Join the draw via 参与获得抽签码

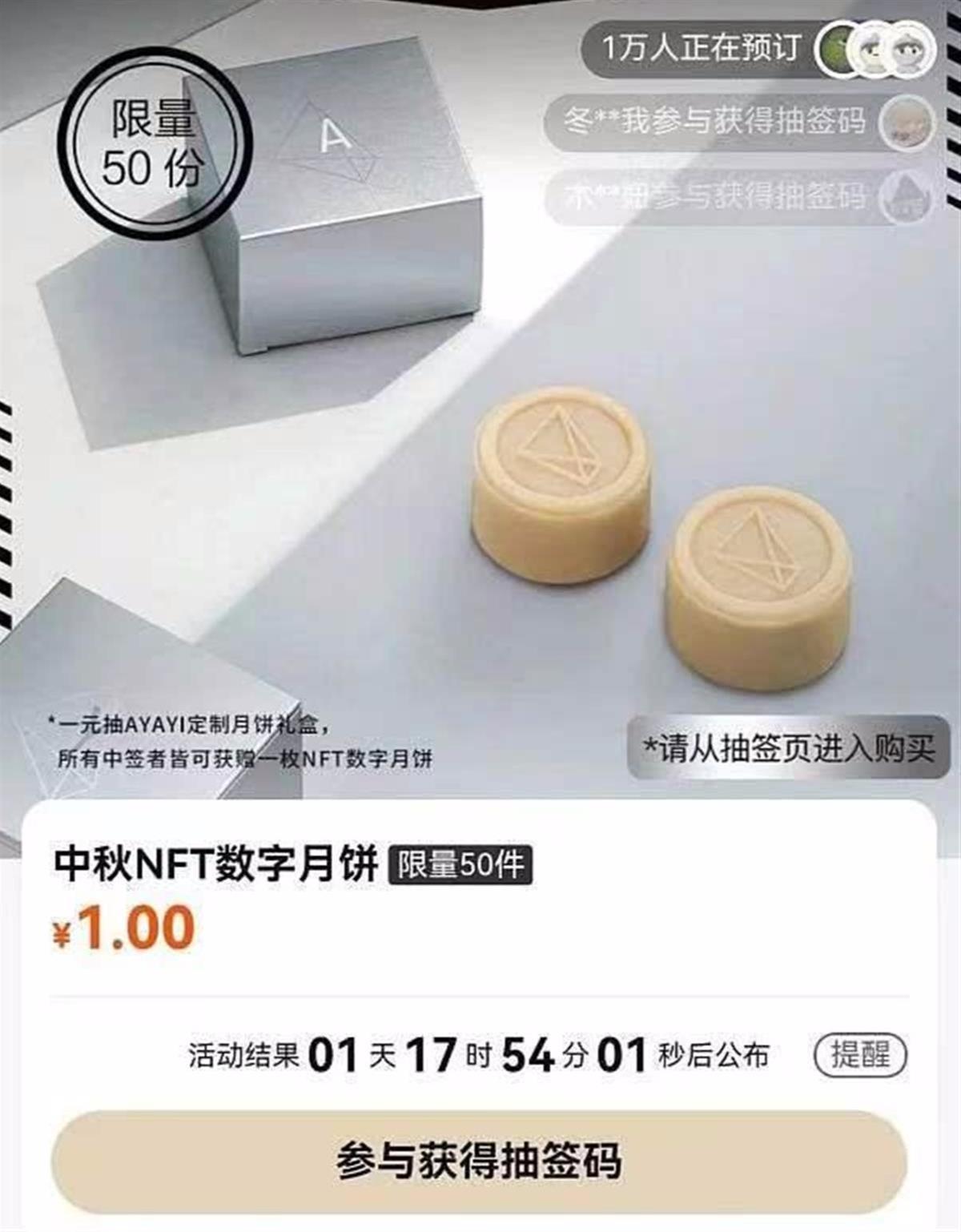tap(479, 1162)
